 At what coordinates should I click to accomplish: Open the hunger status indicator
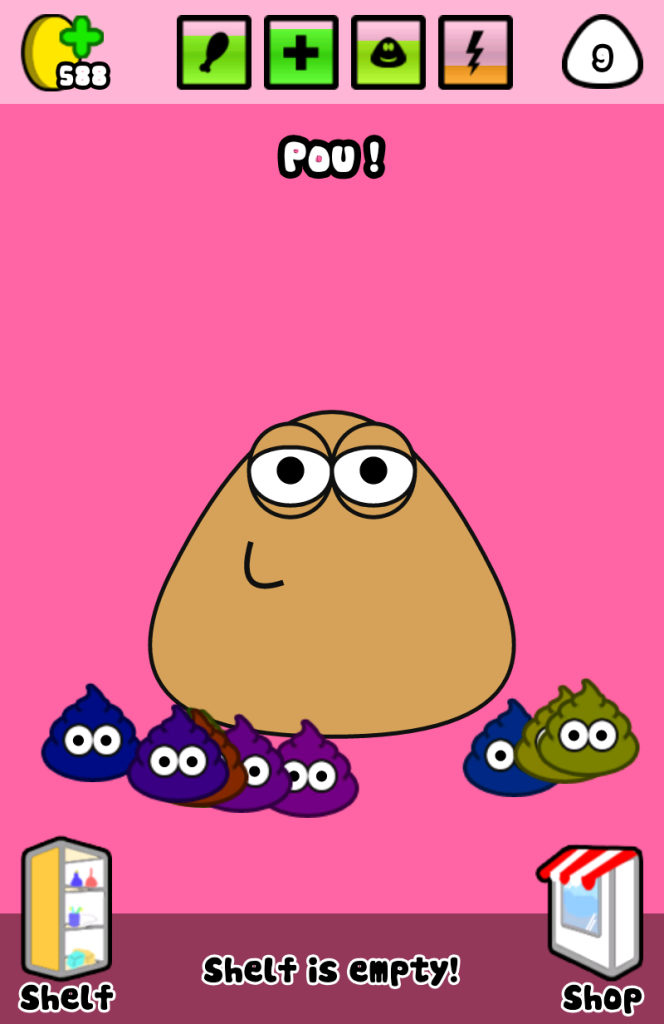213,52
